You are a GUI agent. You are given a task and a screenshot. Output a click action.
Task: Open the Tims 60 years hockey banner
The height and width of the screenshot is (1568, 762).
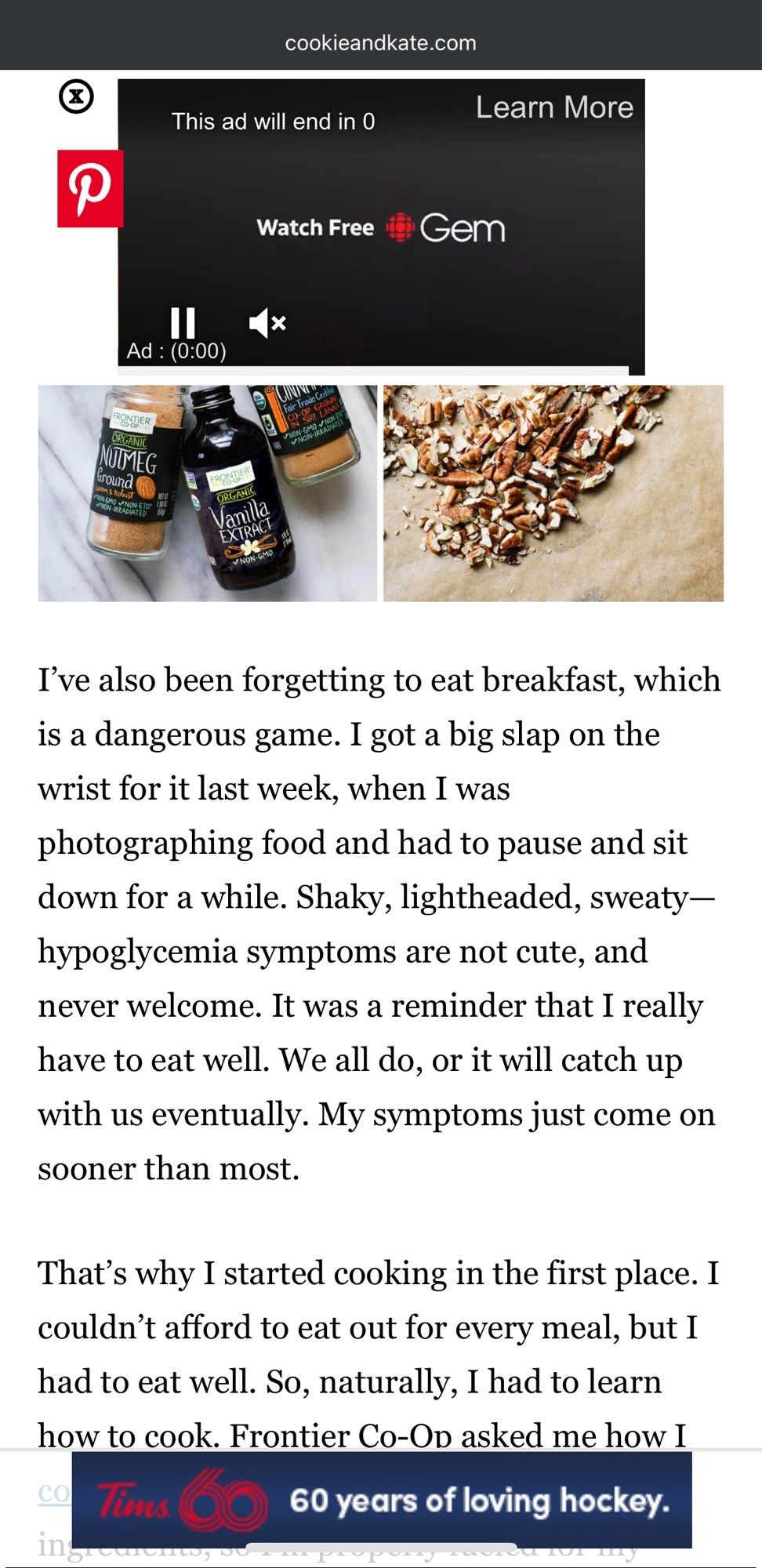click(x=382, y=1500)
